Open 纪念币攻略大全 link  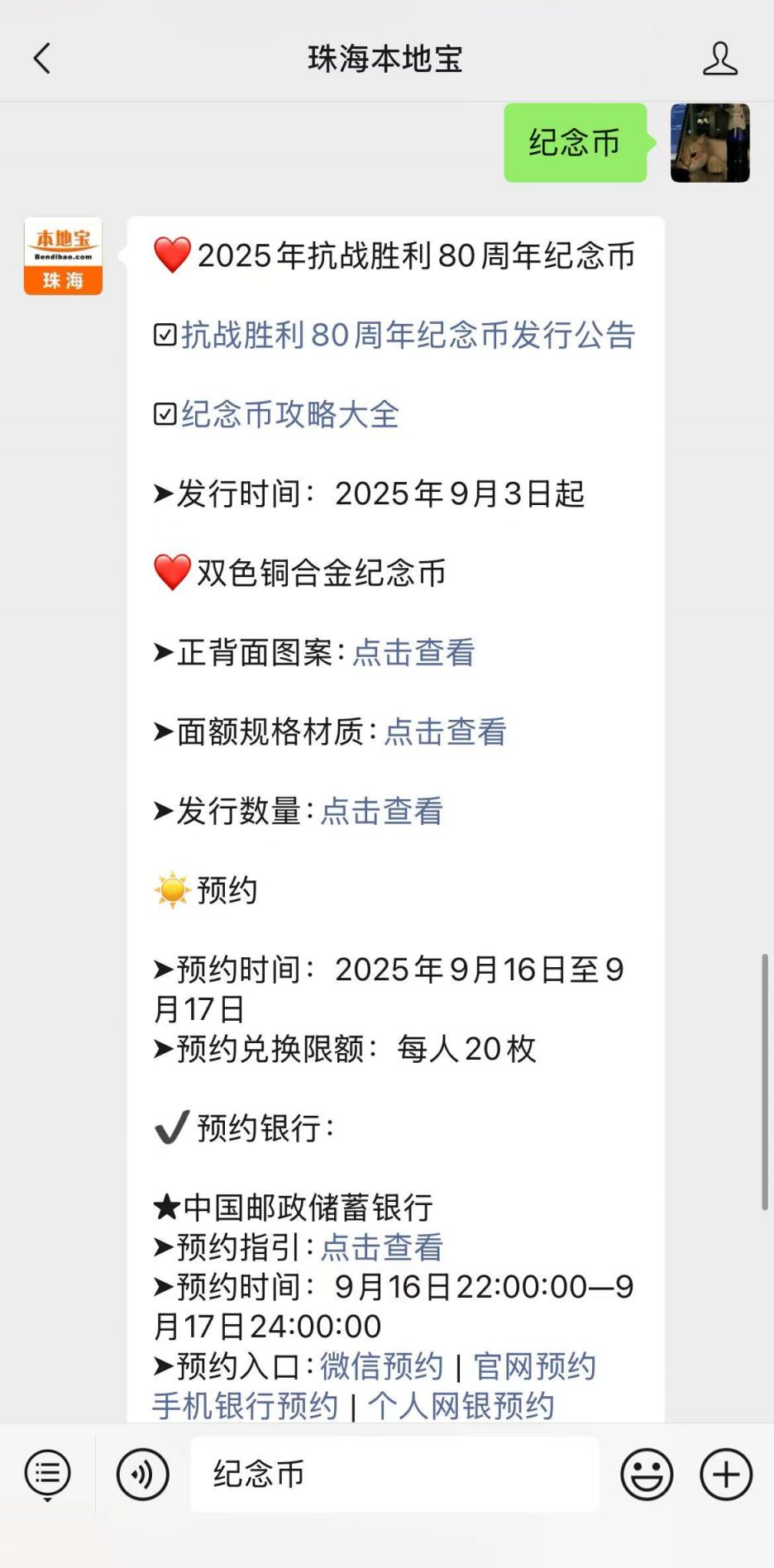pyautogui.click(x=290, y=415)
